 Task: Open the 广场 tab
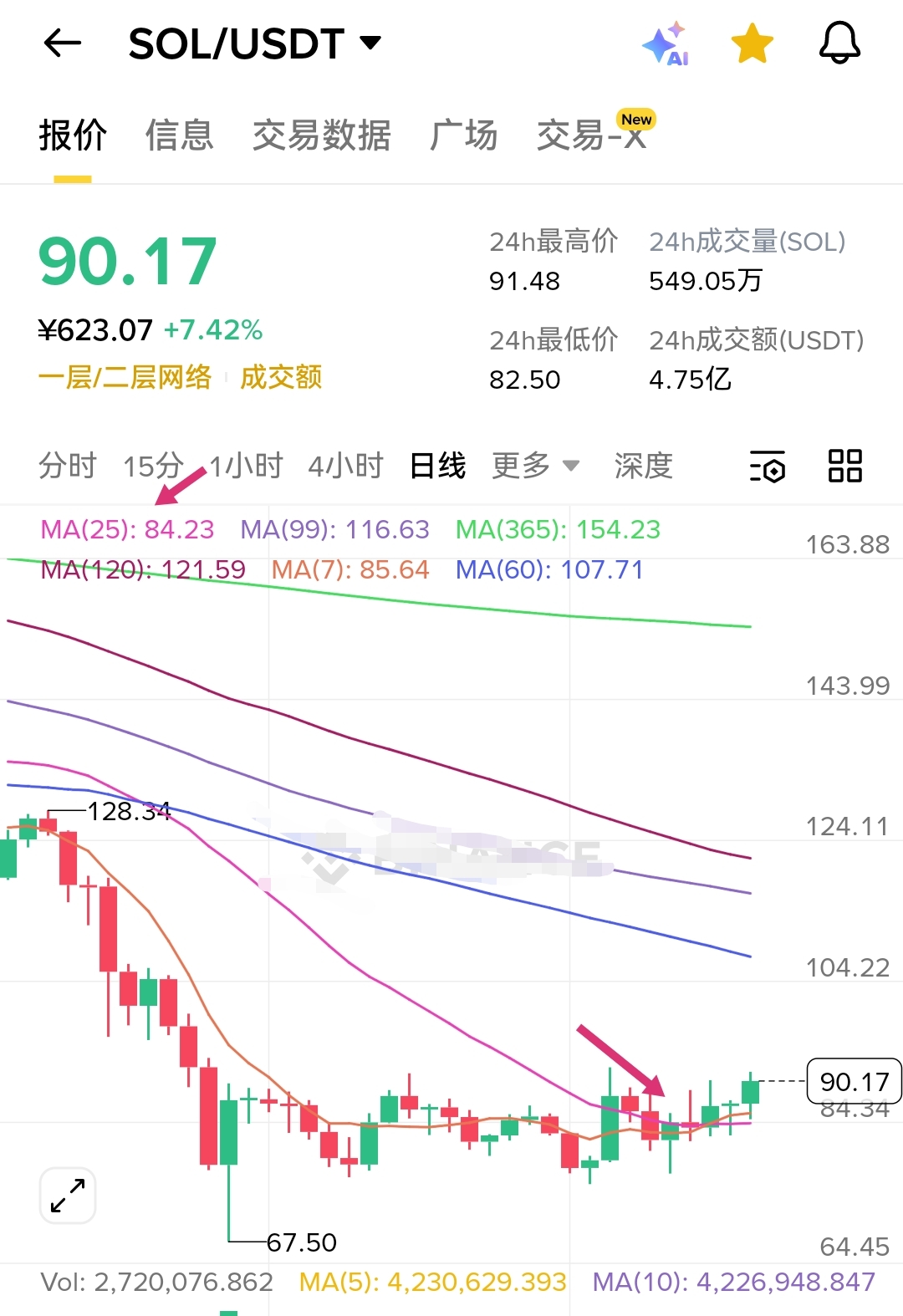(x=464, y=135)
